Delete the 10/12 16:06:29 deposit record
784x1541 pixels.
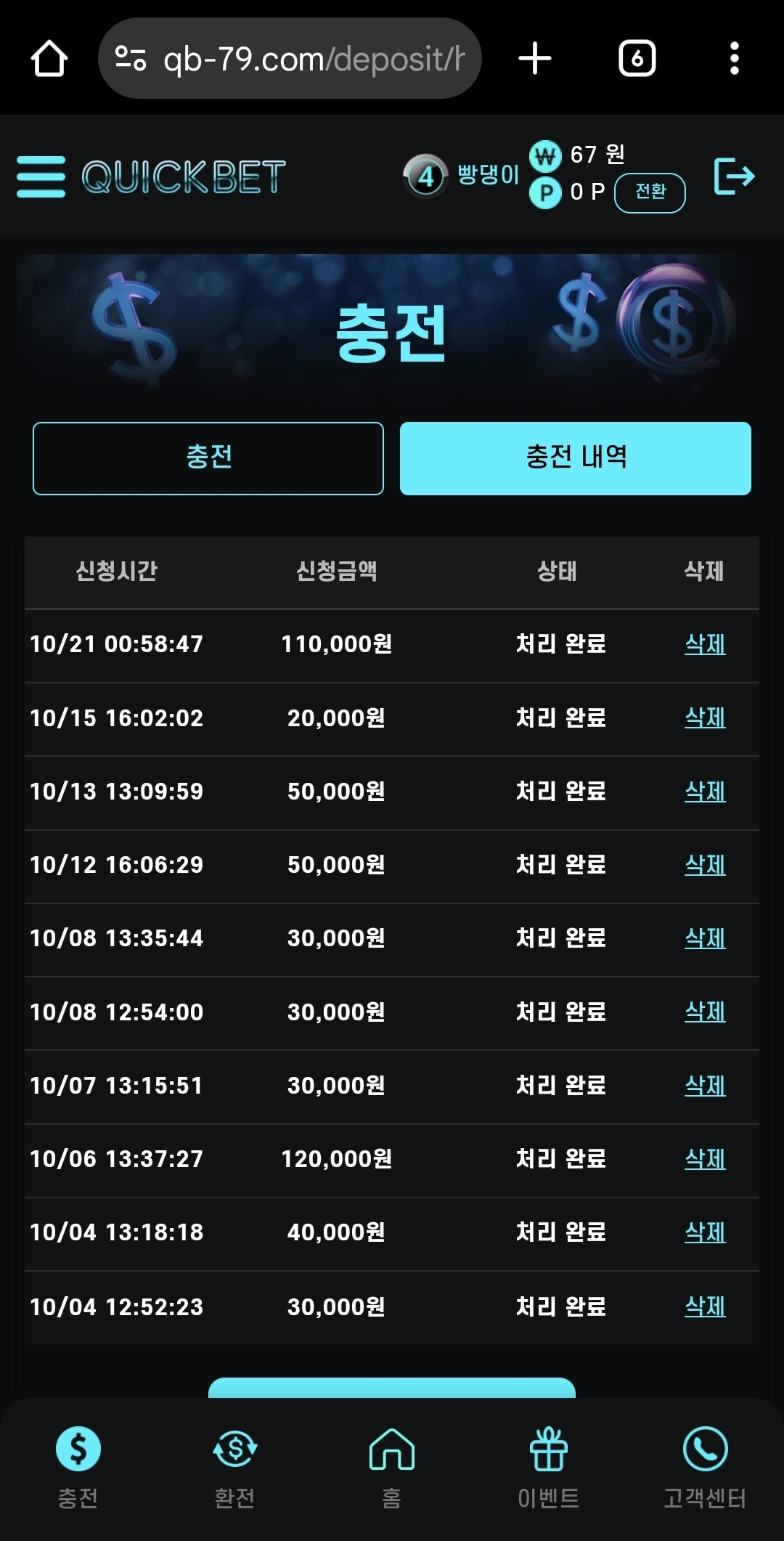point(704,865)
